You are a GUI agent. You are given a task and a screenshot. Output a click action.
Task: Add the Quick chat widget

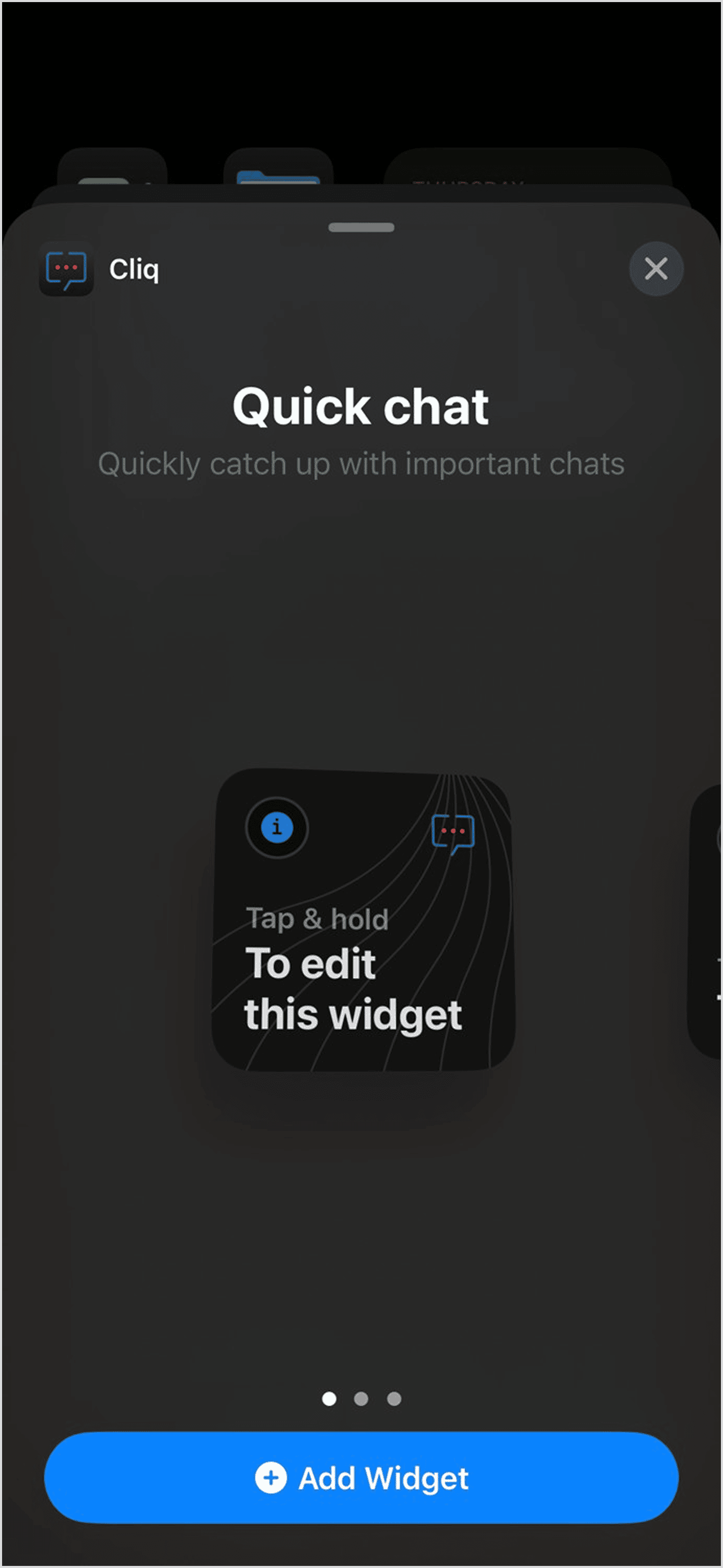coord(361,1477)
